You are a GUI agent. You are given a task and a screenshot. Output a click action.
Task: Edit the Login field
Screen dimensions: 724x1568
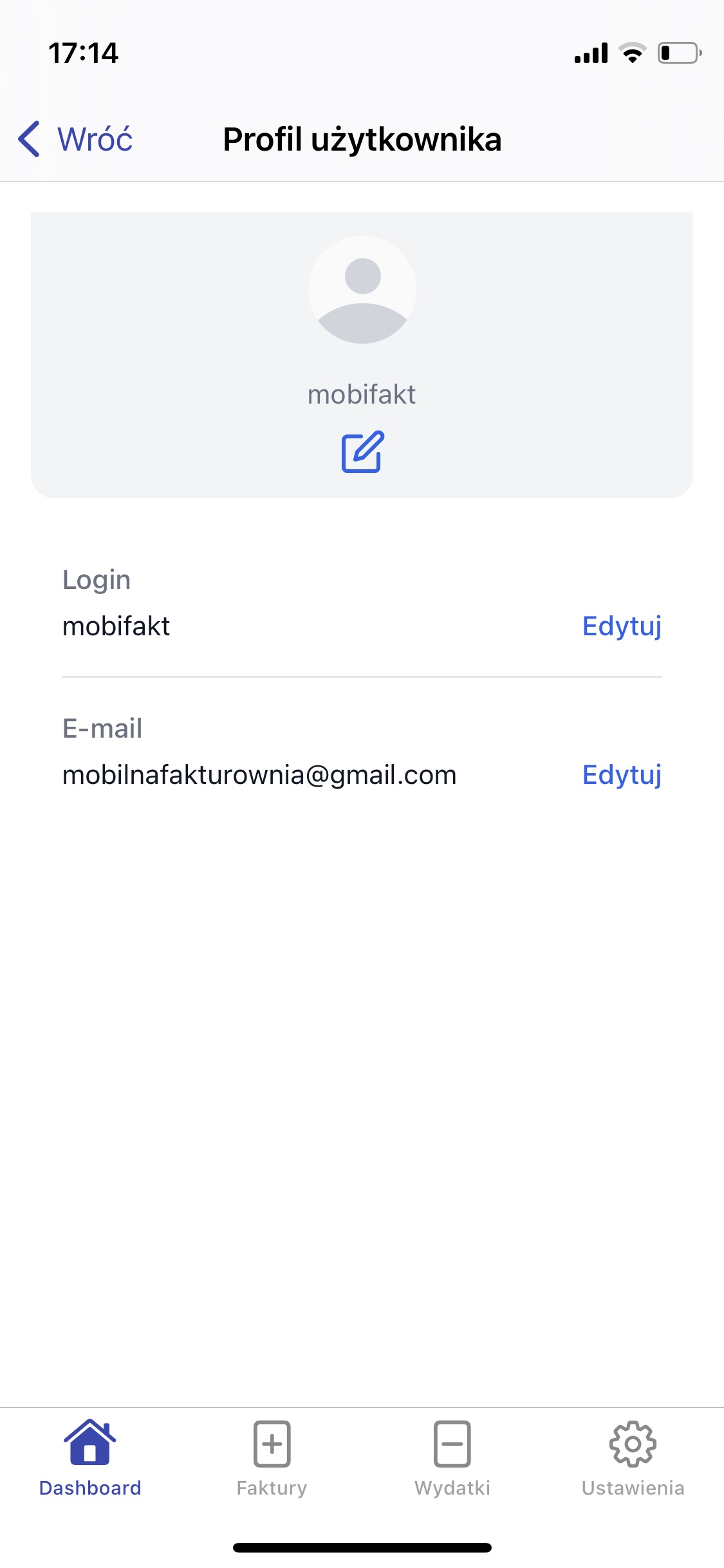tap(621, 626)
